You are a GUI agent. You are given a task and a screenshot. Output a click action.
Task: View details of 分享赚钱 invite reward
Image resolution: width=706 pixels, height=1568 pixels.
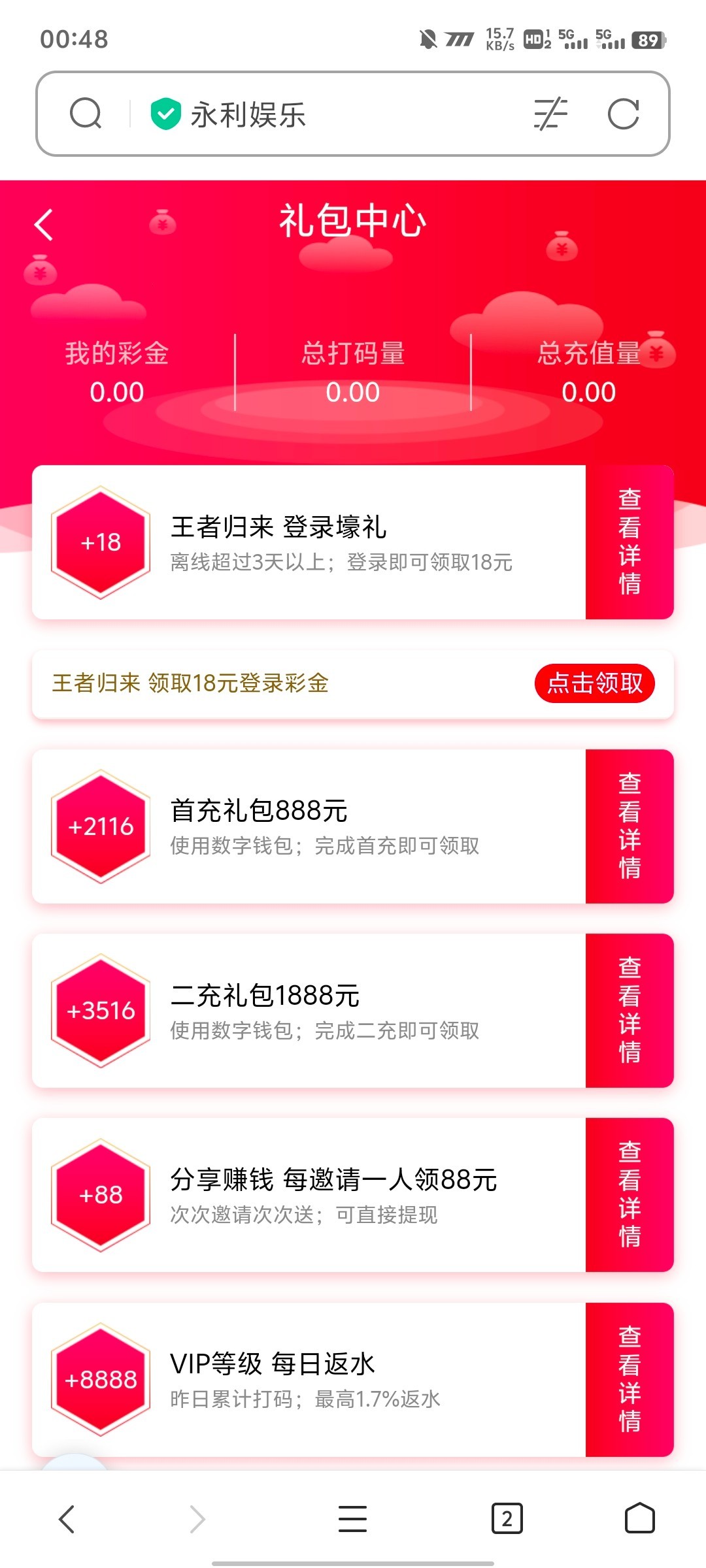click(629, 1195)
